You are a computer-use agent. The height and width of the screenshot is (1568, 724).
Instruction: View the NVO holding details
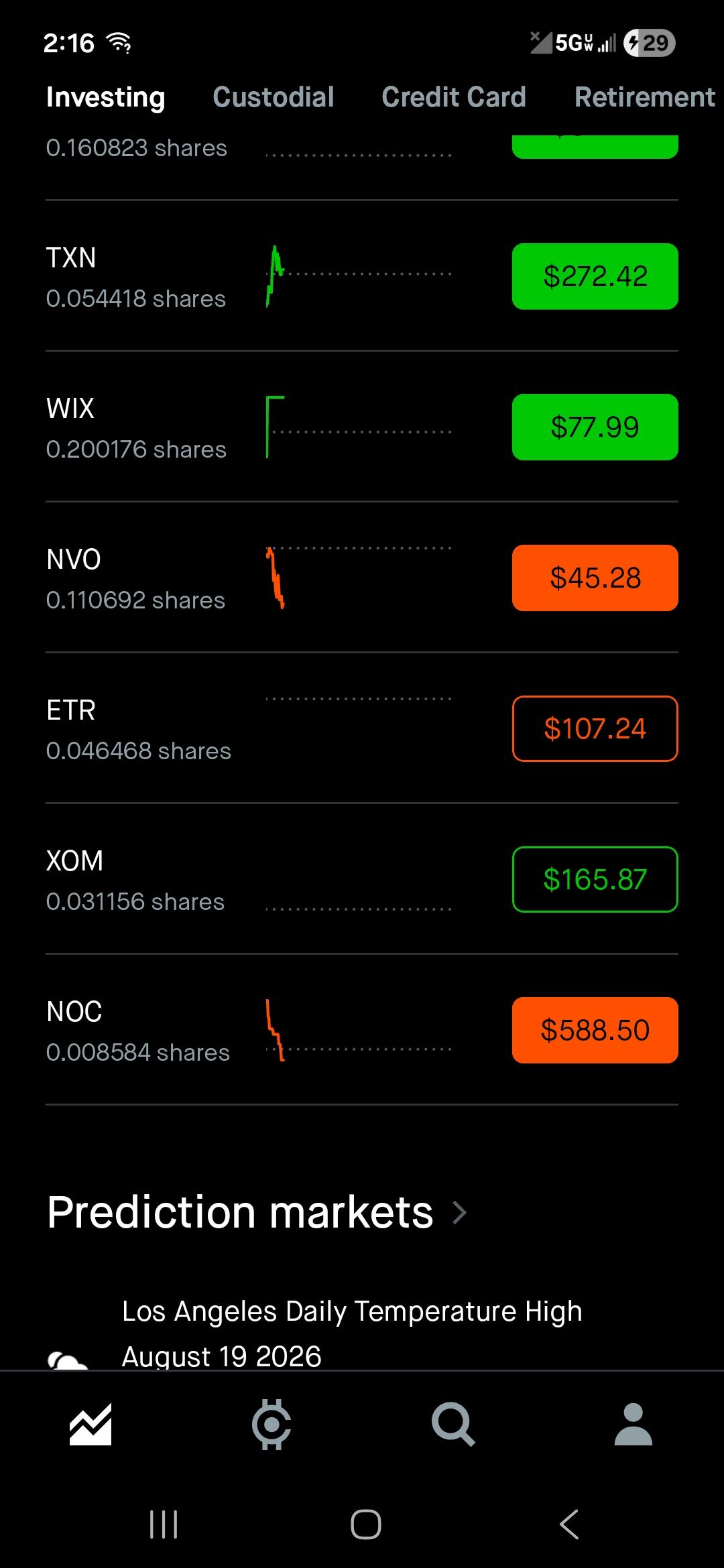(x=362, y=578)
